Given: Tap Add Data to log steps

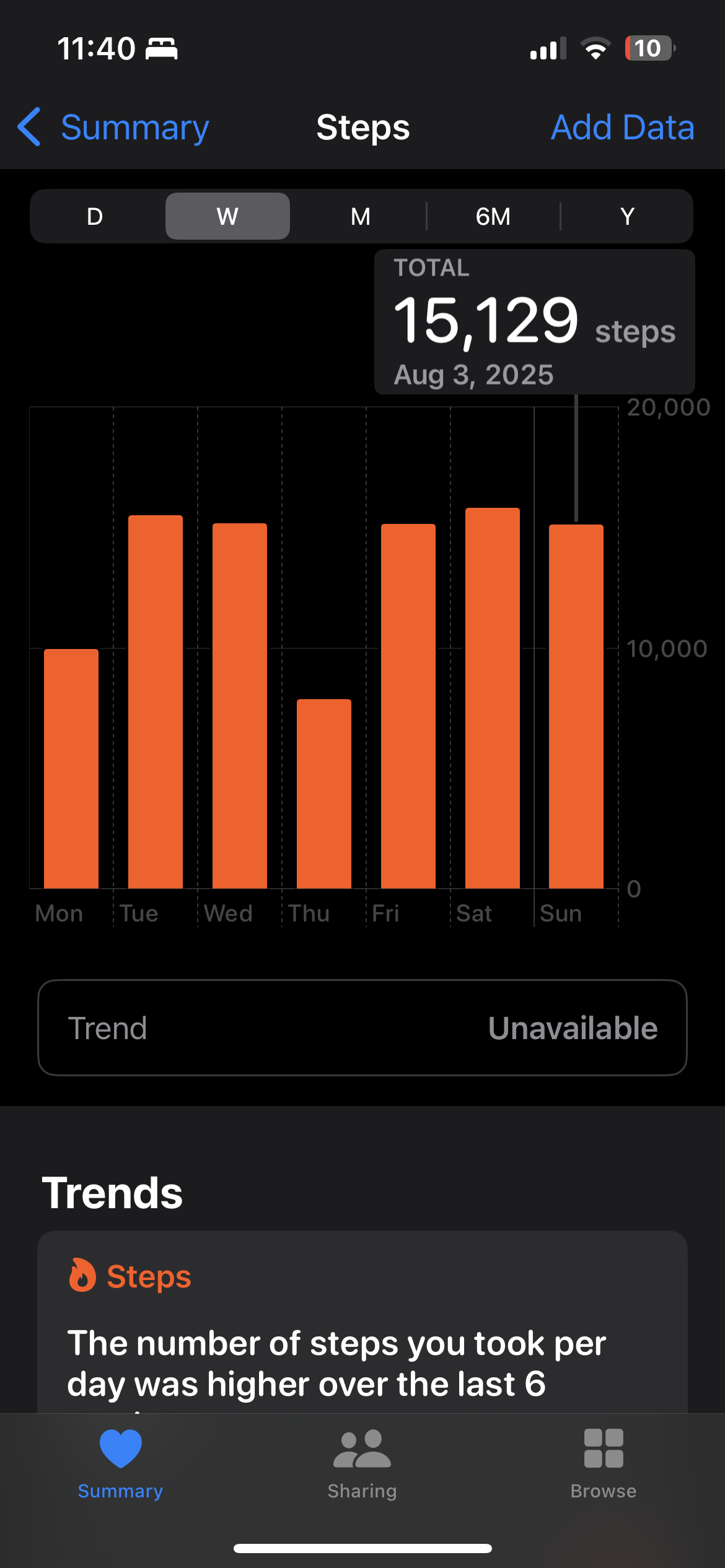Looking at the screenshot, I should coord(622,128).
